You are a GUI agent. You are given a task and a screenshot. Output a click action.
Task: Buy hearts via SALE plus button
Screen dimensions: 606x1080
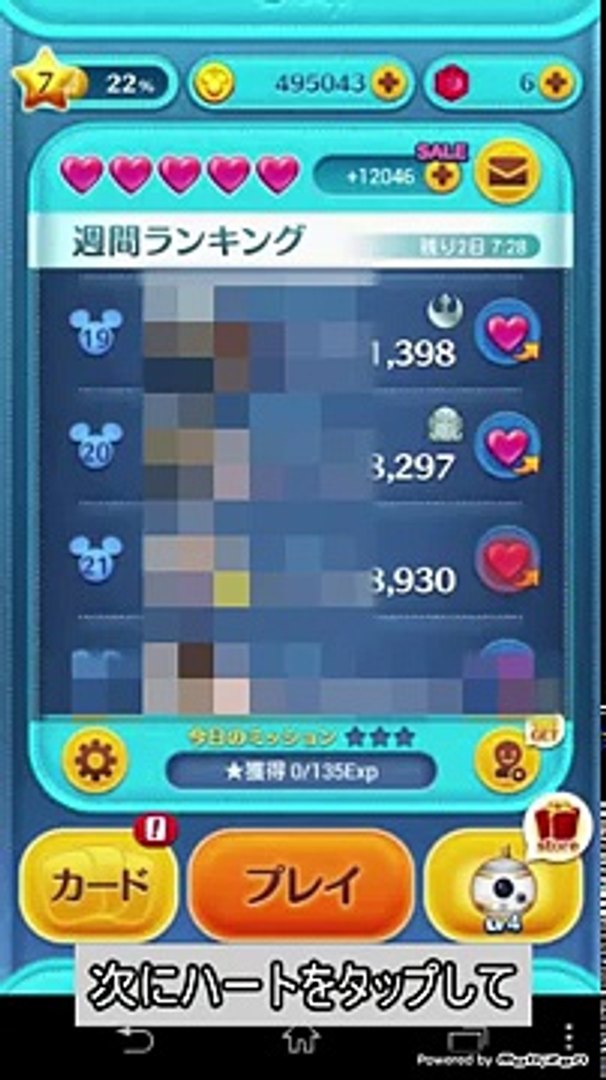tap(441, 176)
